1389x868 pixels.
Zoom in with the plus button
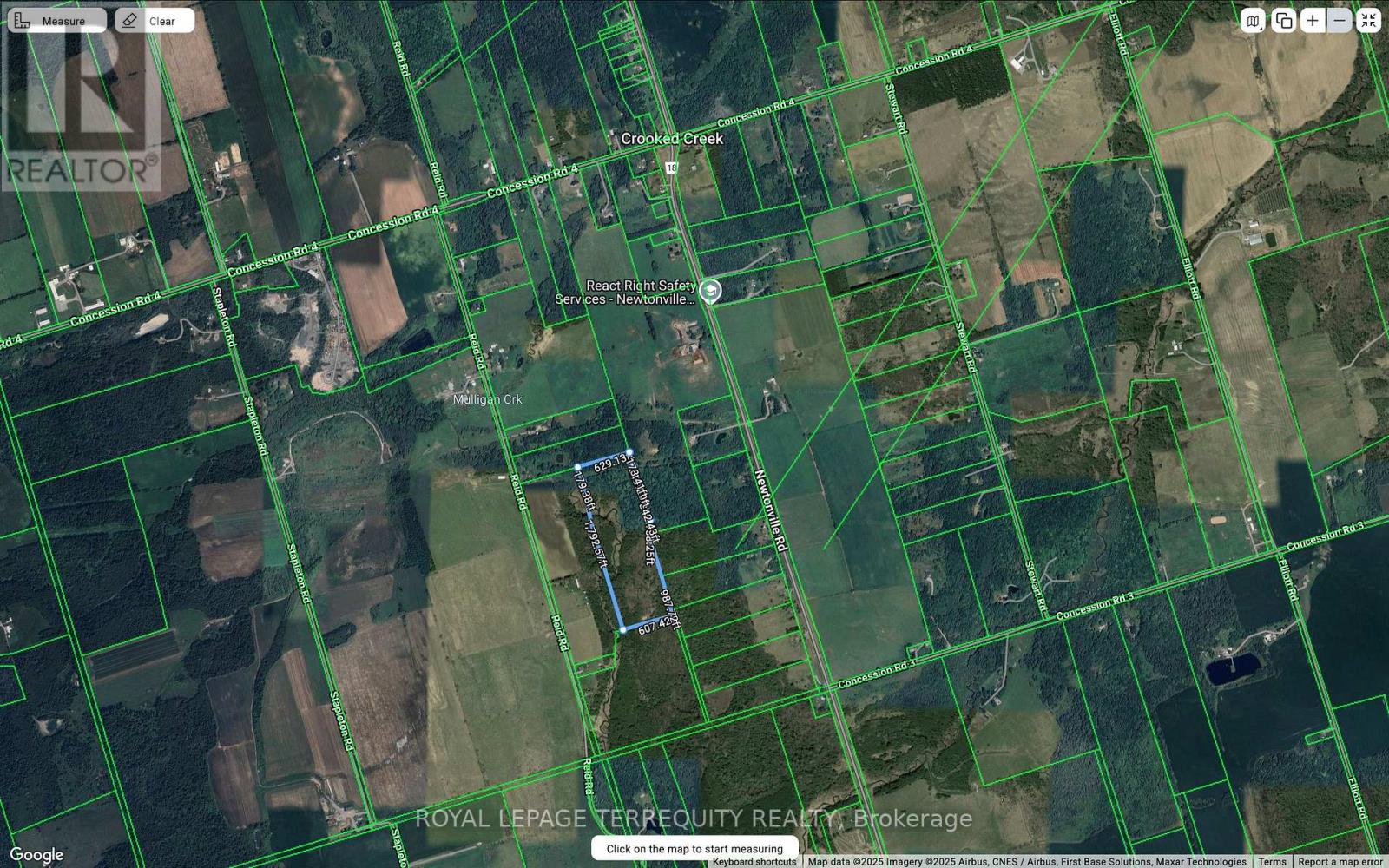1313,22
